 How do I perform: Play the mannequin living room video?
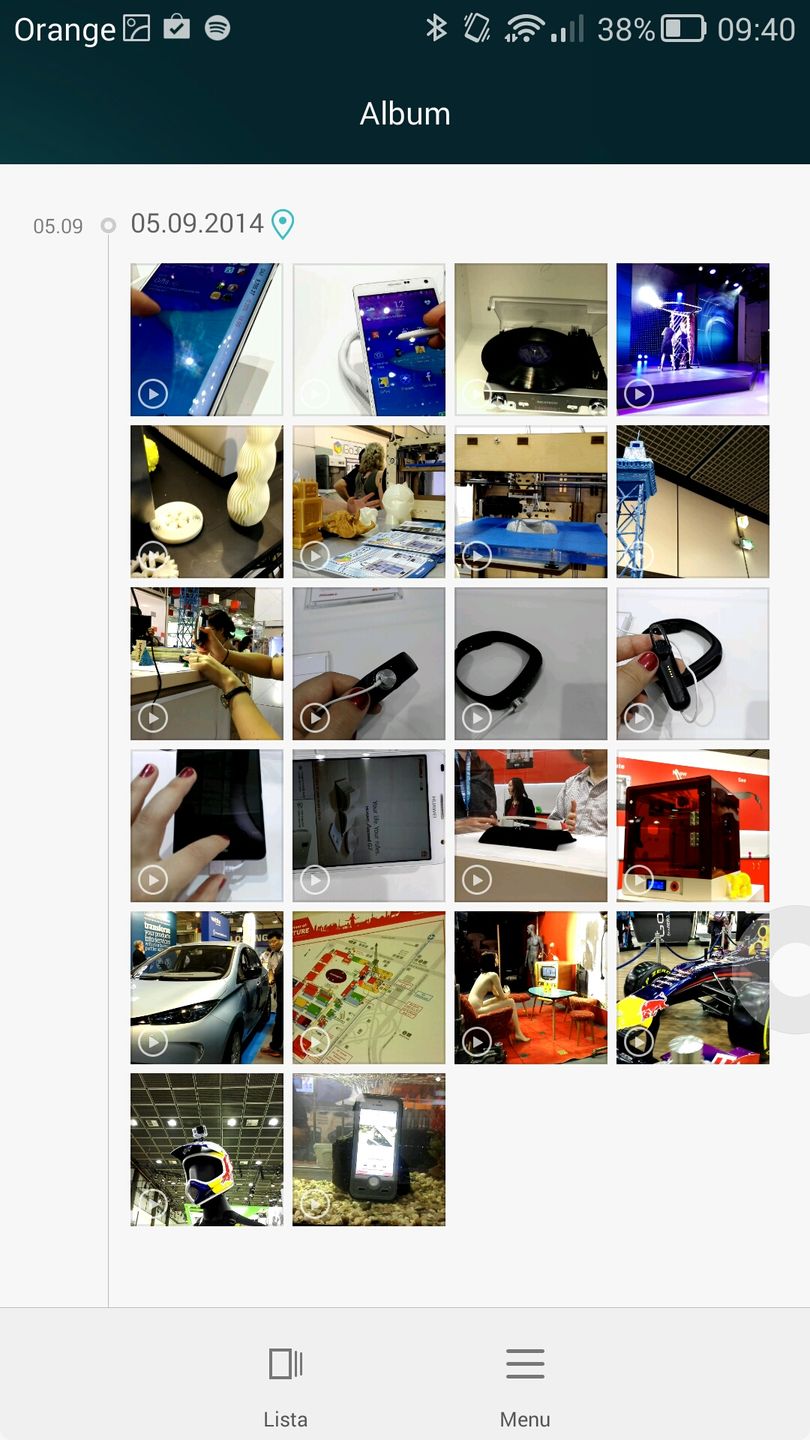(x=531, y=988)
